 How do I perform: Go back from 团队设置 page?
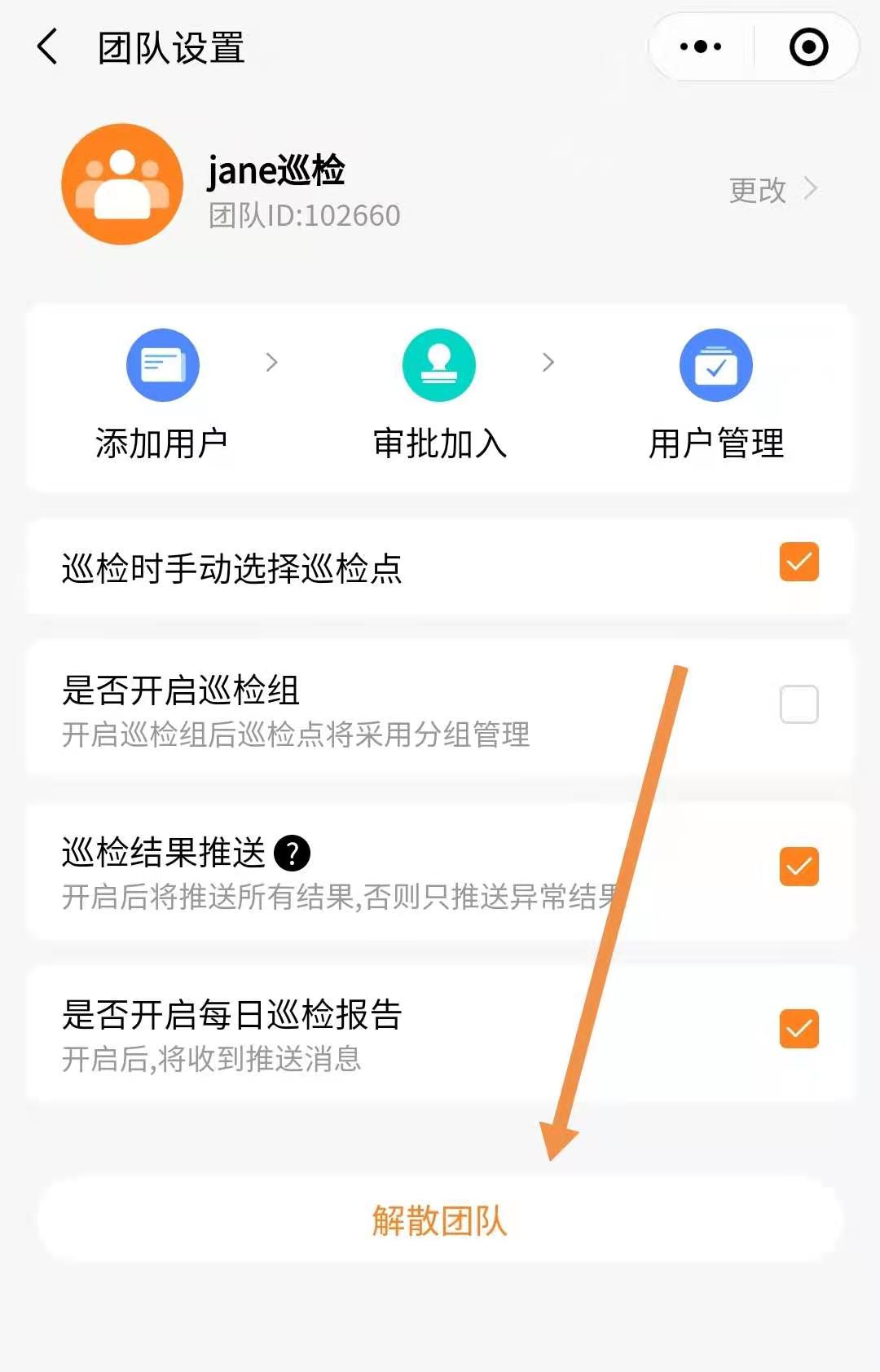click(x=48, y=46)
